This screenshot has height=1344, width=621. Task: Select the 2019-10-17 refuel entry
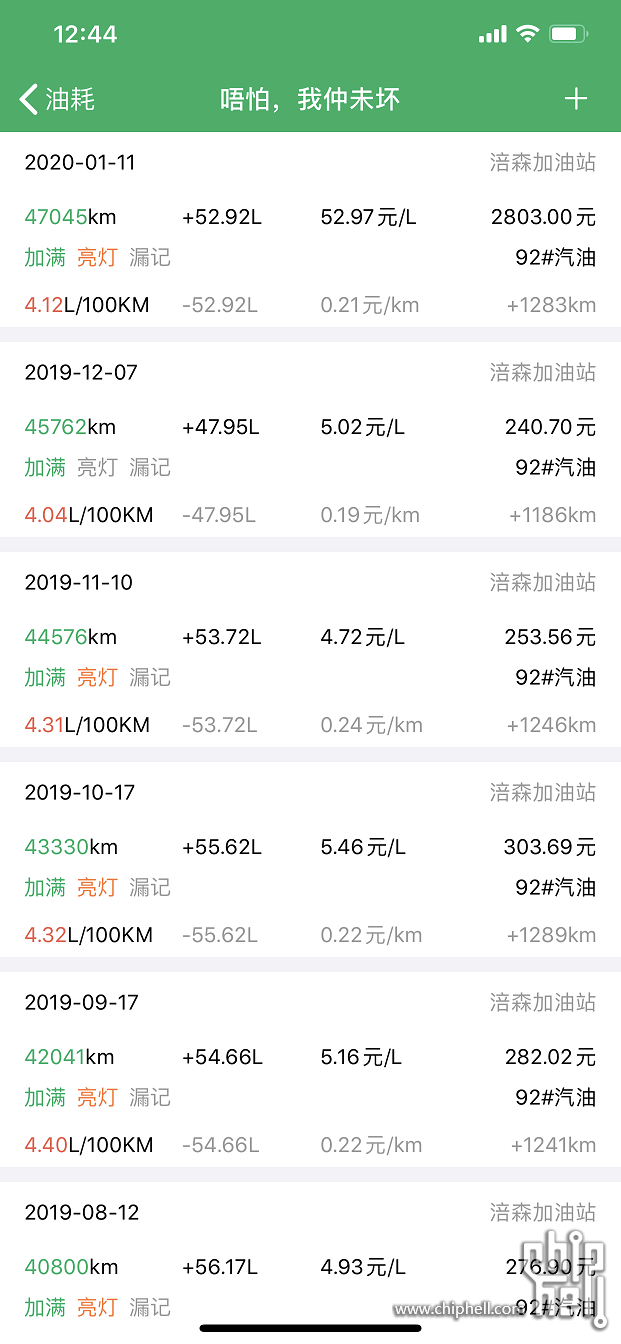pyautogui.click(x=310, y=860)
